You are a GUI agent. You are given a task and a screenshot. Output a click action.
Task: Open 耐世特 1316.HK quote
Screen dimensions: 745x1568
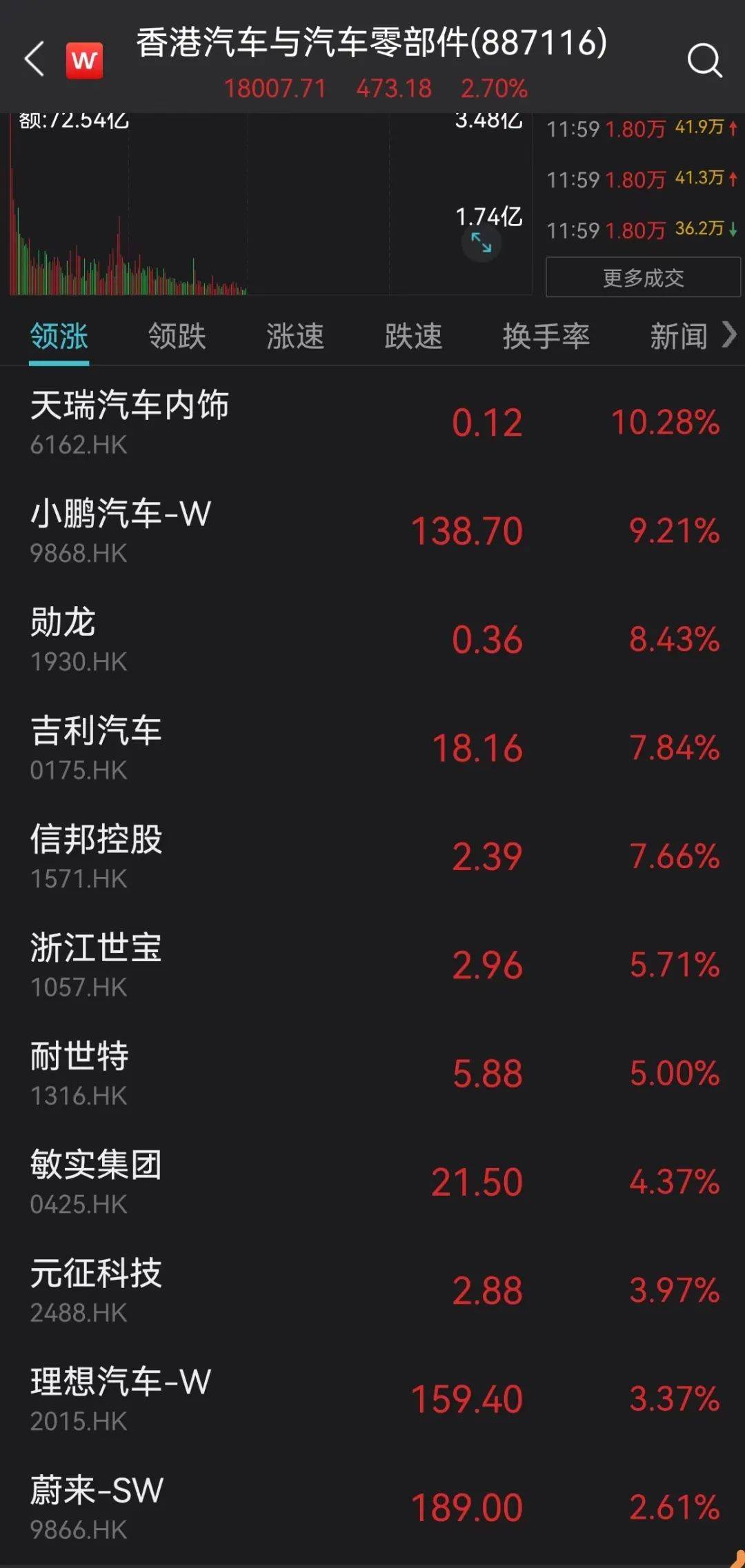pyautogui.click(x=372, y=1074)
